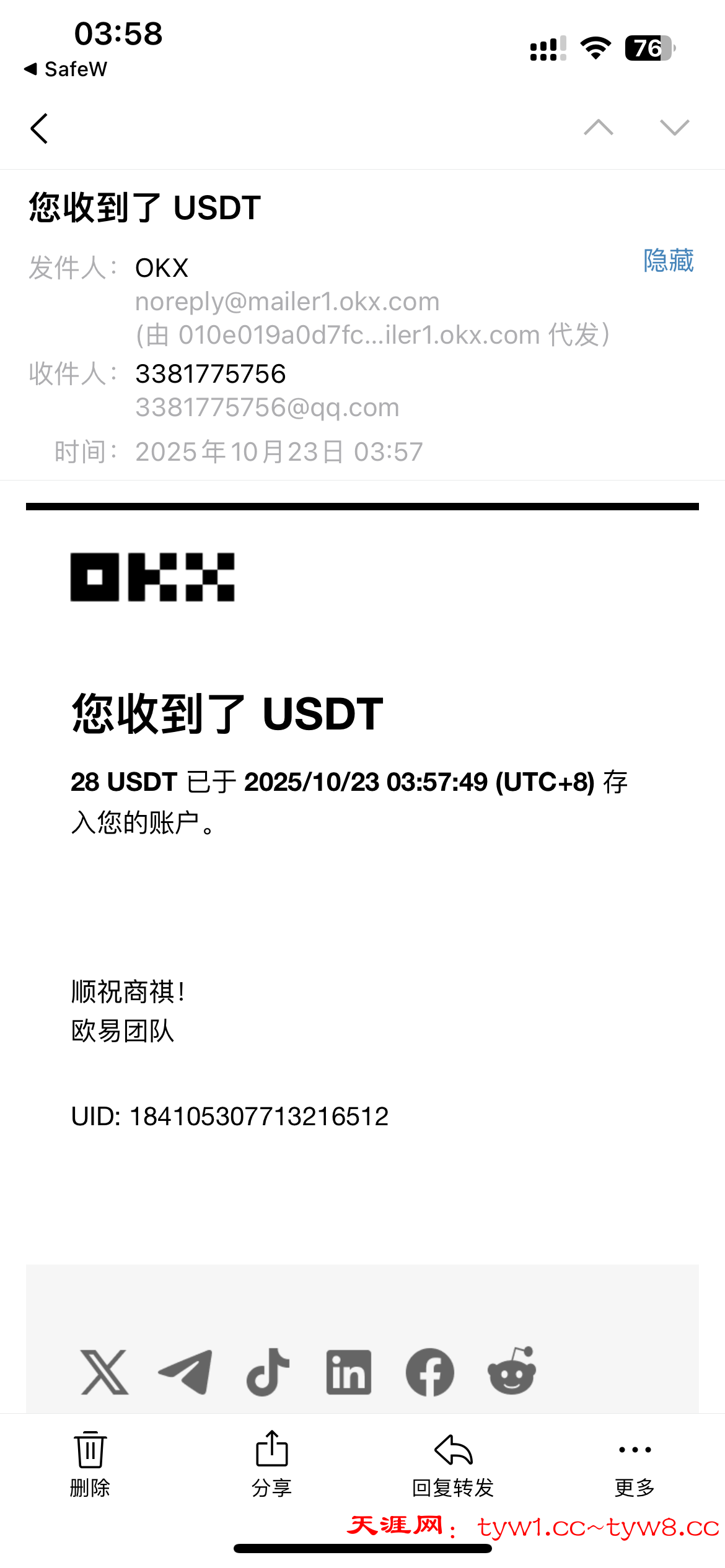The image size is (725, 1568).
Task: Jump to the previous email
Action: coord(598,128)
